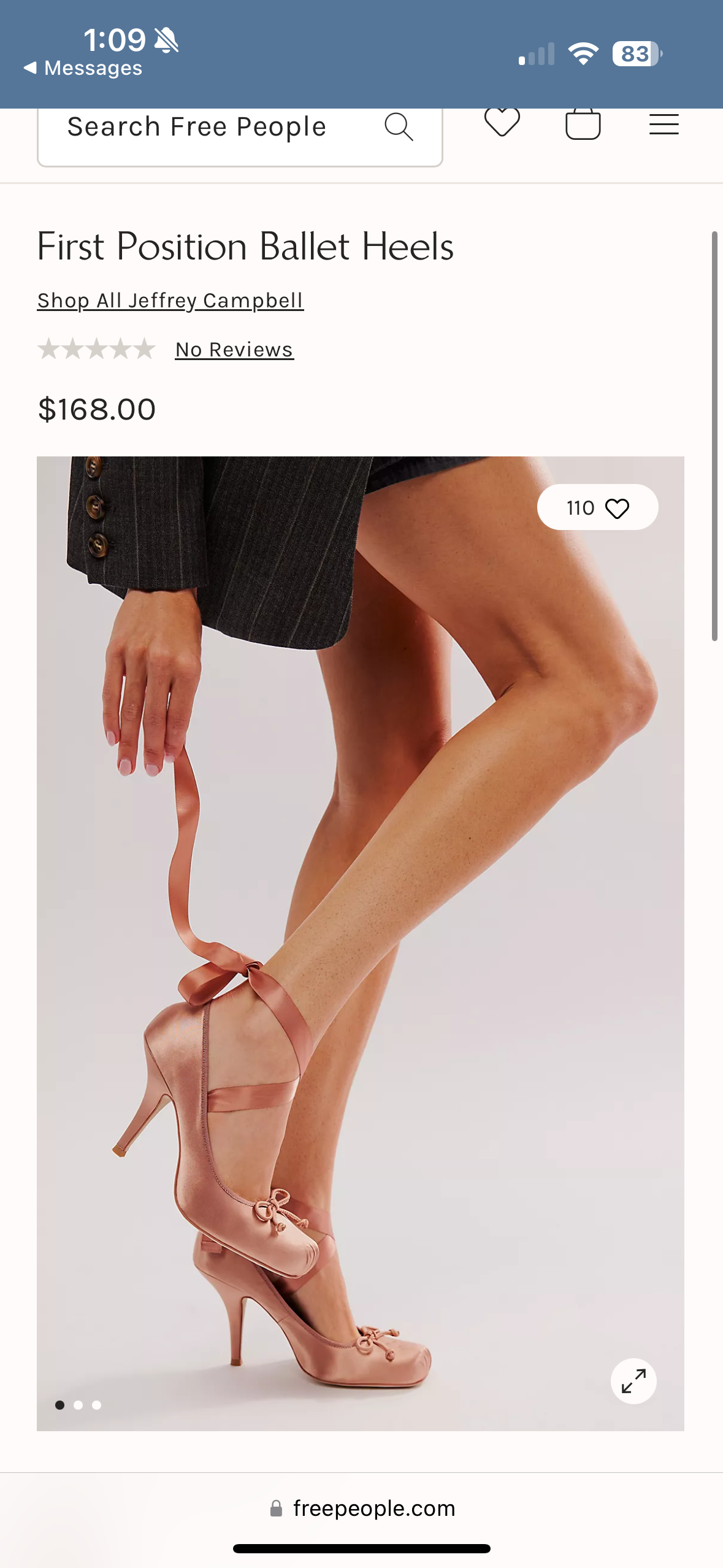
Task: Open the No Reviews link
Action: click(x=234, y=350)
